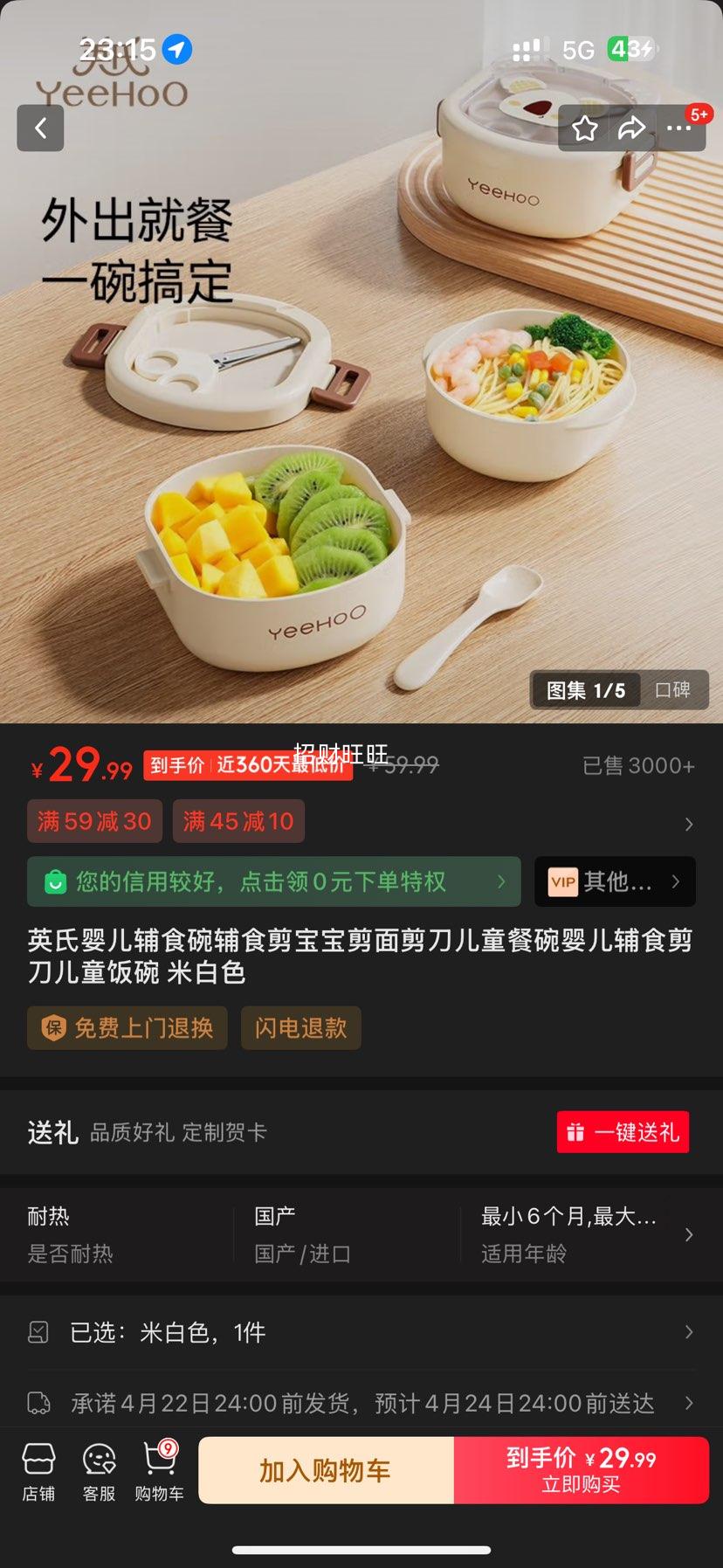Tap the checkbox icon beside 已选 selection row
Screen dimensions: 723x1568
point(39,1331)
